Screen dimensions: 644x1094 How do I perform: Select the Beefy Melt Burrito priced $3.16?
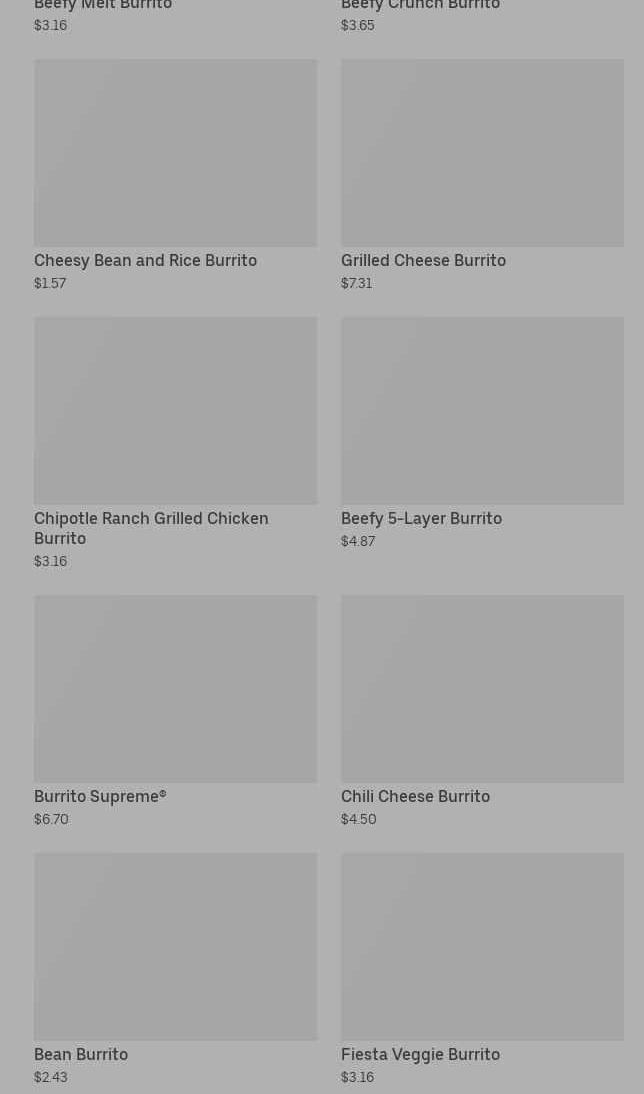(x=103, y=7)
